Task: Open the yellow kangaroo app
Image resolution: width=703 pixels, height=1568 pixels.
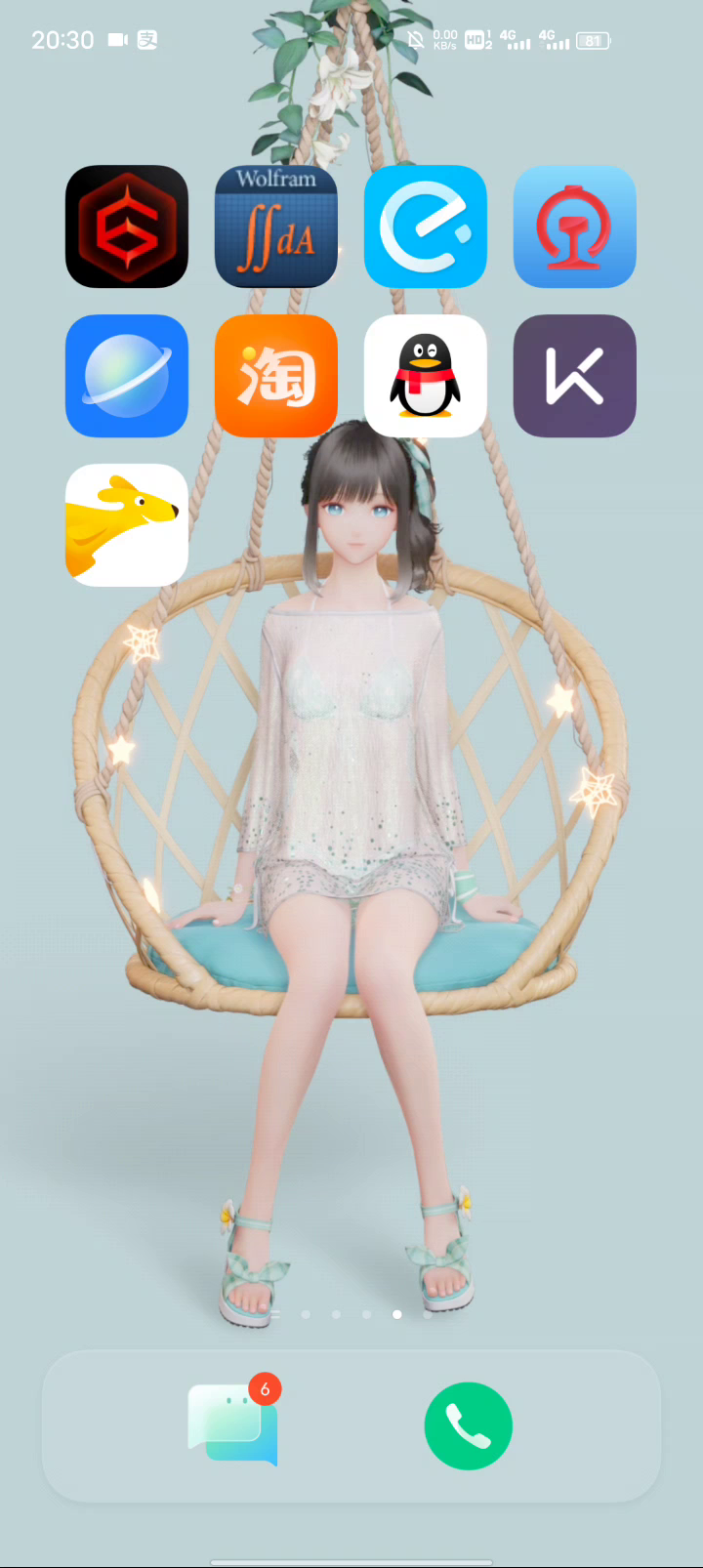Action: 127,525
